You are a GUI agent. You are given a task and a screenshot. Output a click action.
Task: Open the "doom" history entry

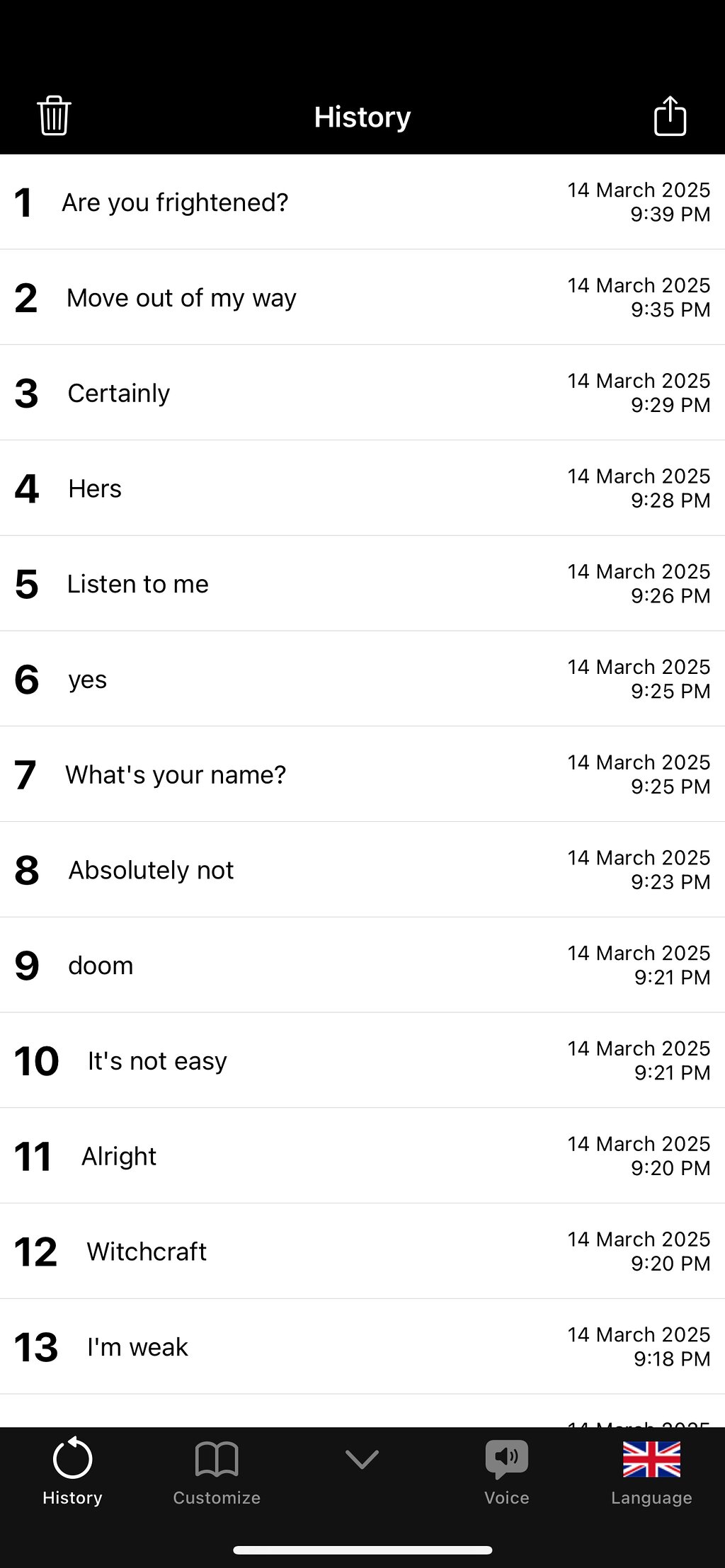362,966
